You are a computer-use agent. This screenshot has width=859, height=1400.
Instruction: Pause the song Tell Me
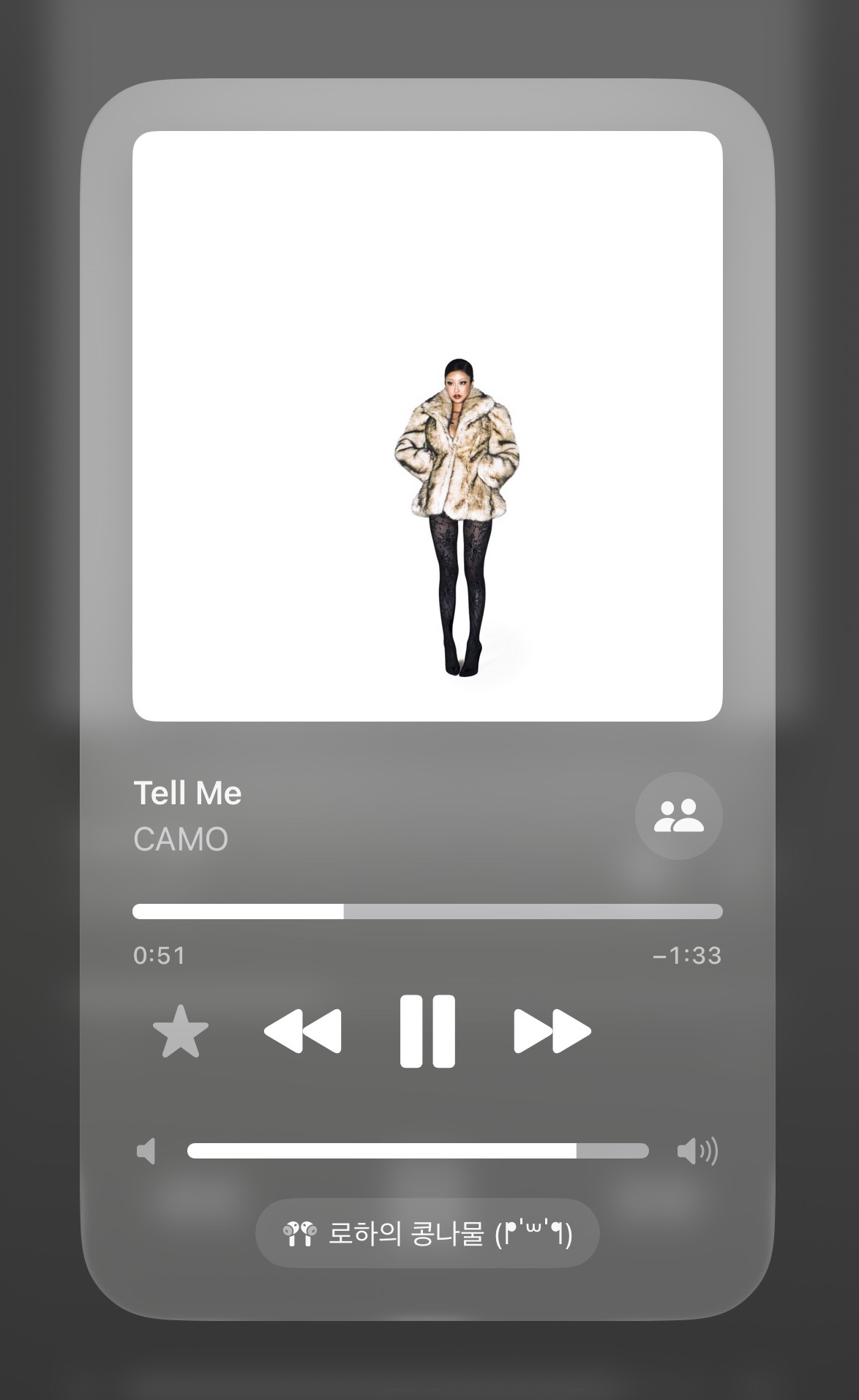pos(427,1031)
